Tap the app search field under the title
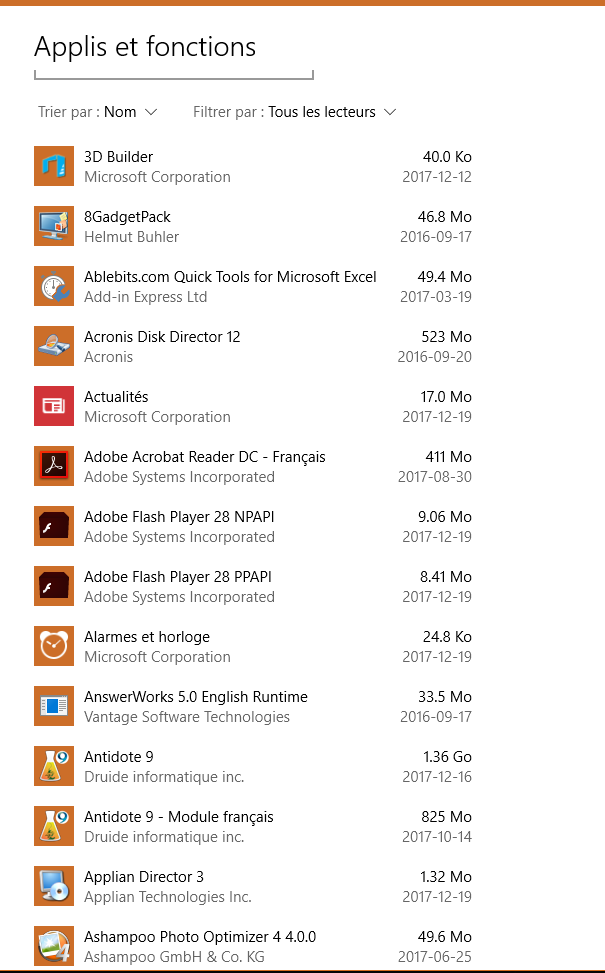605x973 pixels. click(174, 72)
